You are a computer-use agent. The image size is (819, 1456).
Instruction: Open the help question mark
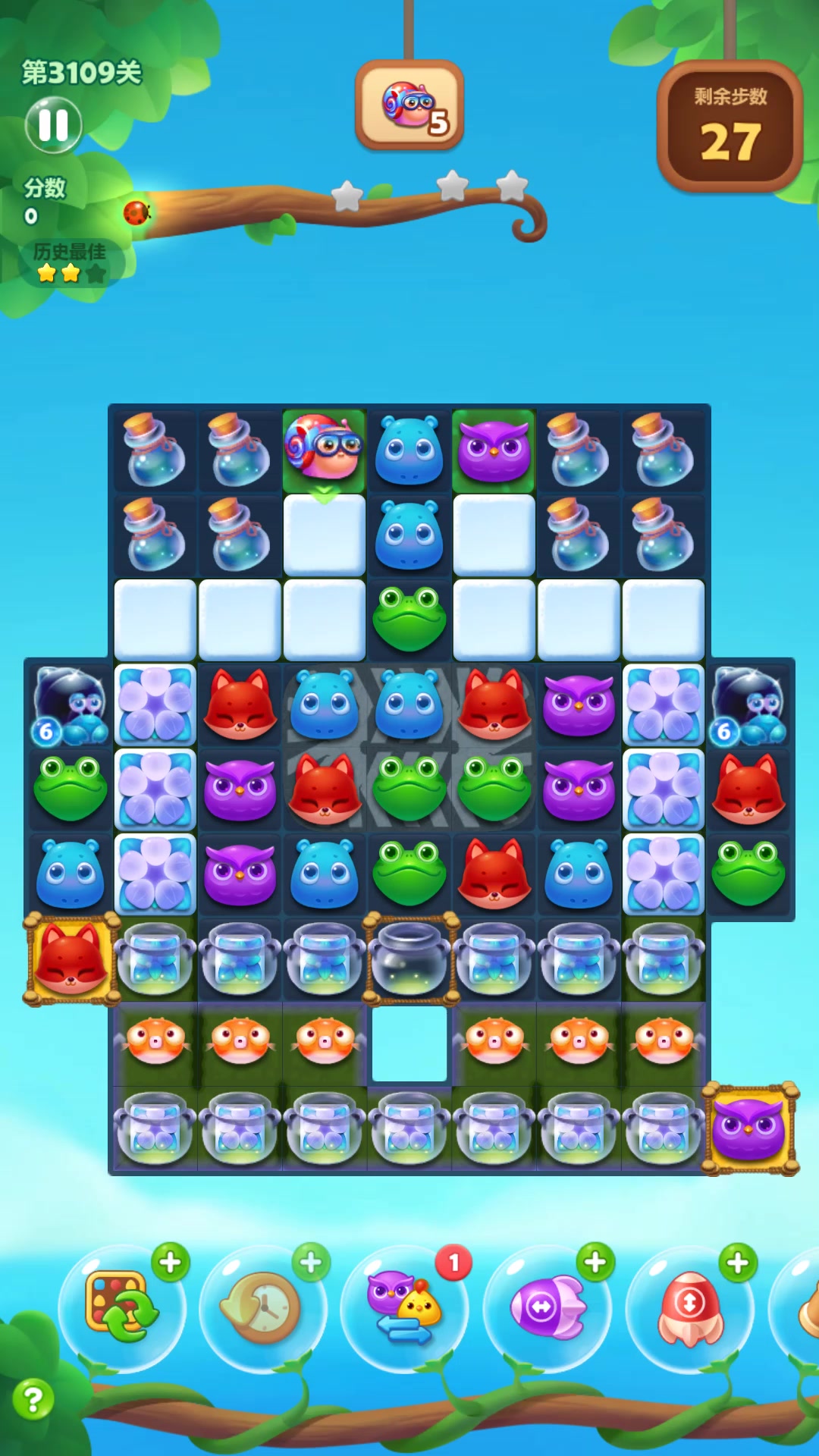pos(33,1399)
